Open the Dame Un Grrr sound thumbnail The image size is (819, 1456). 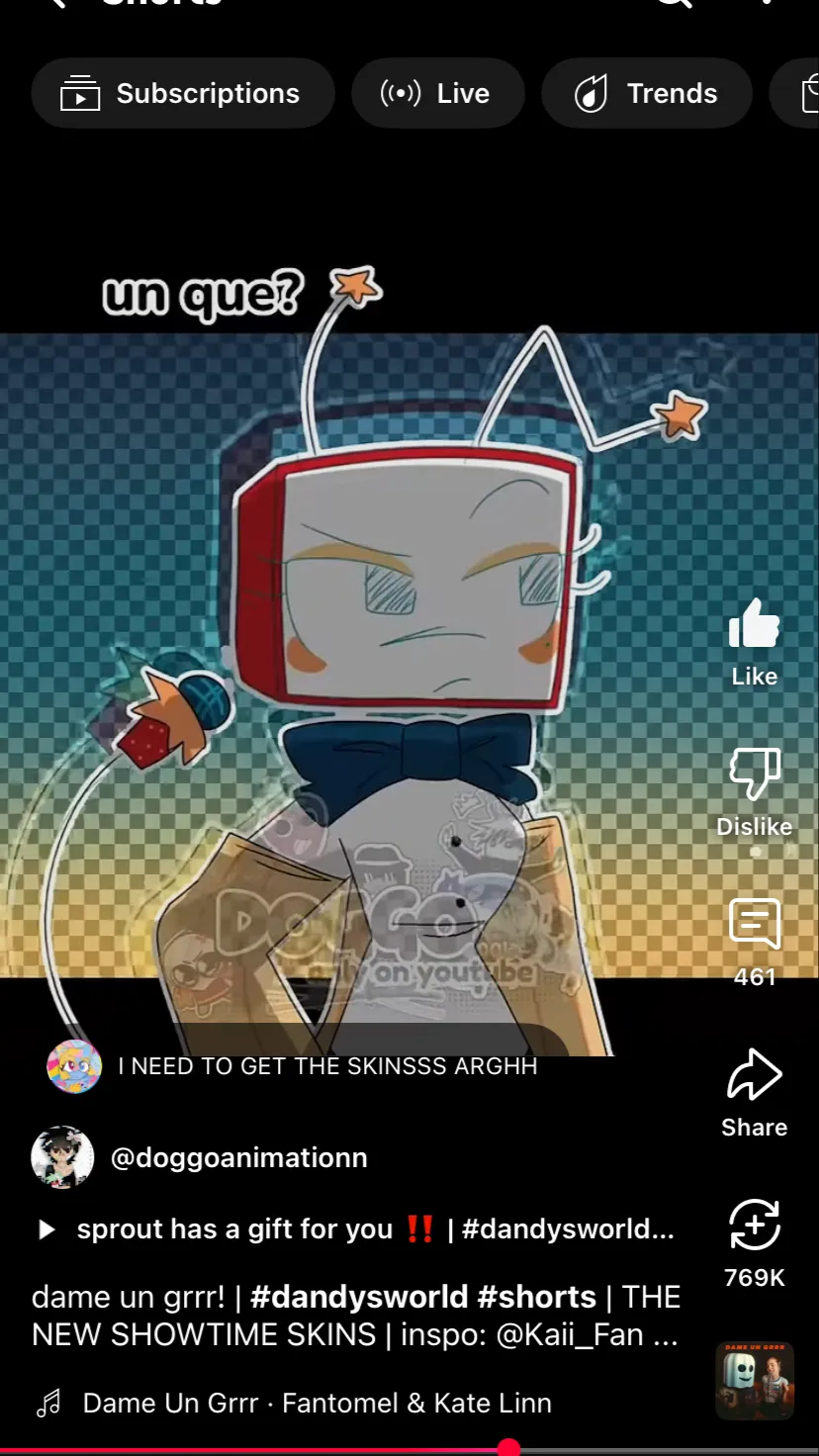[754, 1380]
